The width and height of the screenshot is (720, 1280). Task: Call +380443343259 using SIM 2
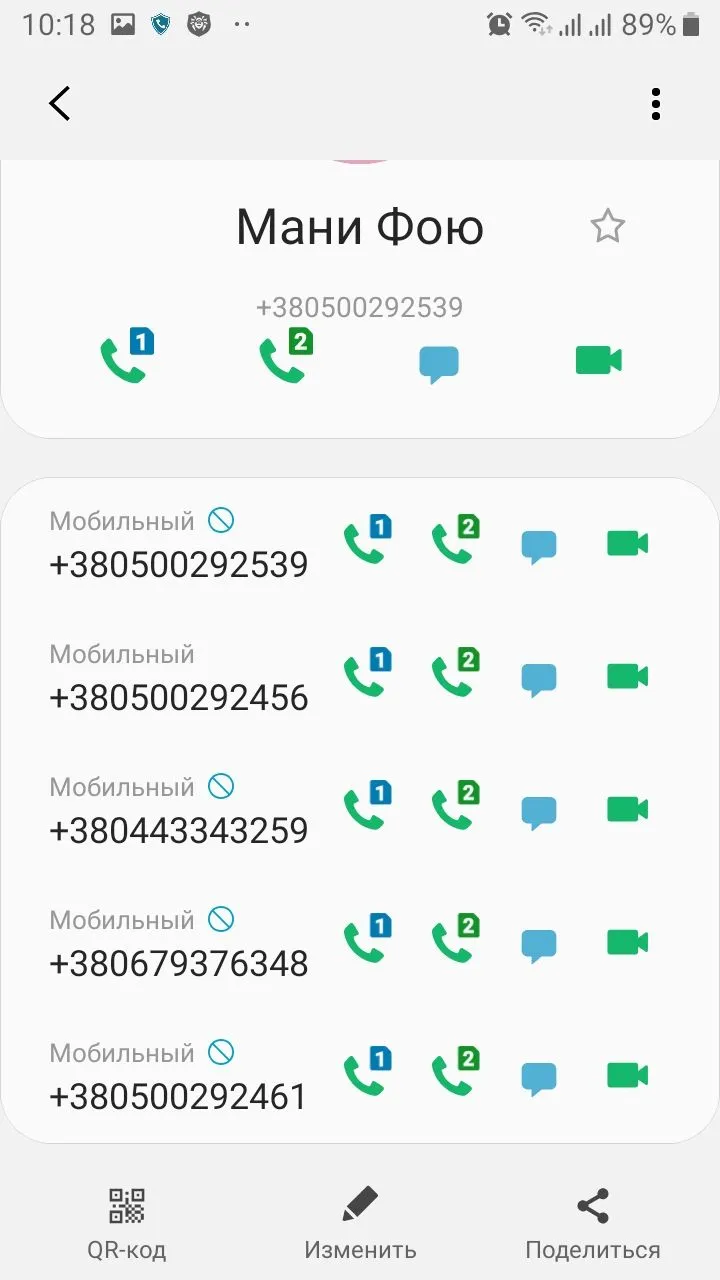(x=454, y=808)
